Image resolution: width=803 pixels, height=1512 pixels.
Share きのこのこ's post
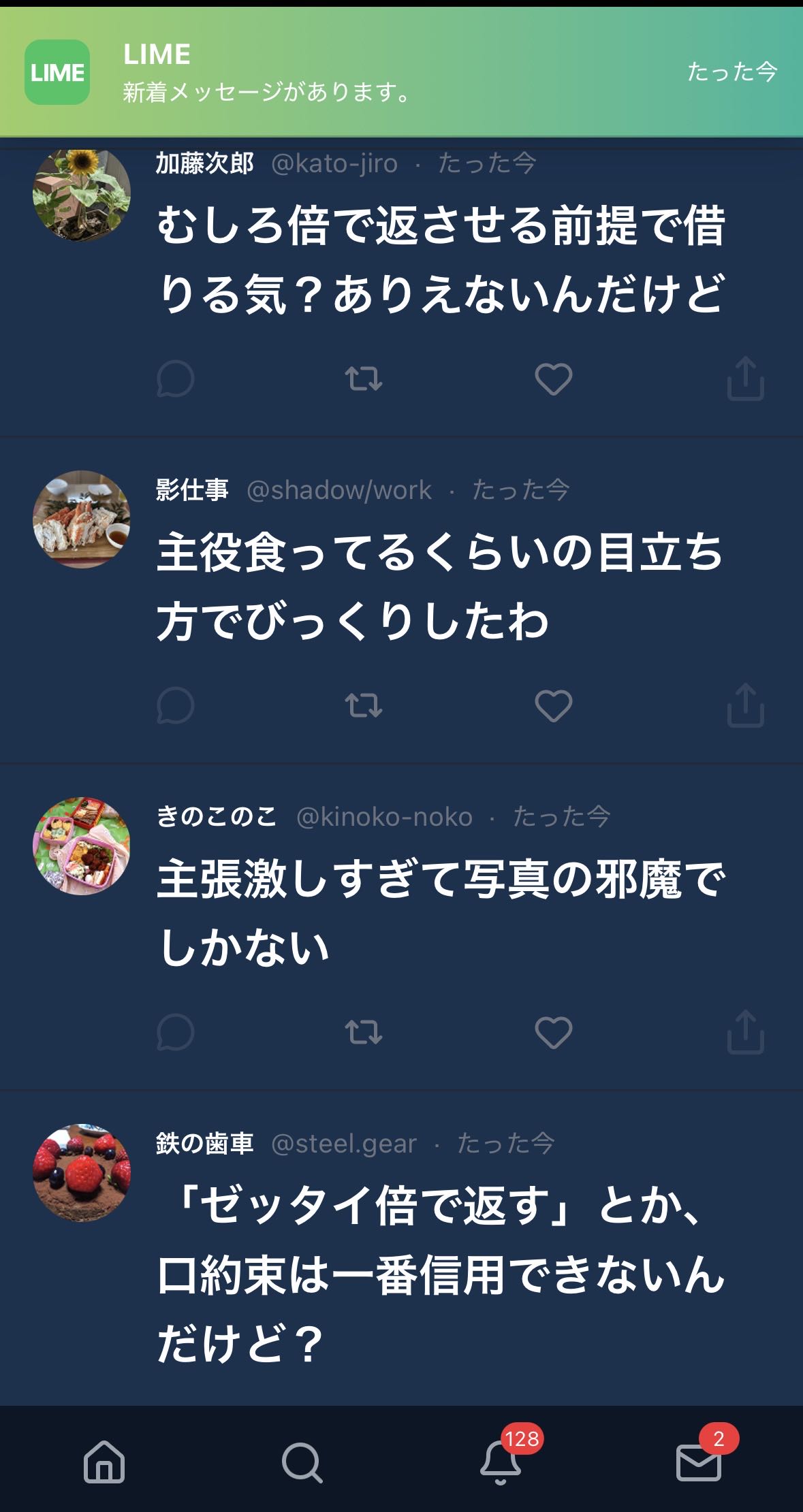(x=745, y=1032)
